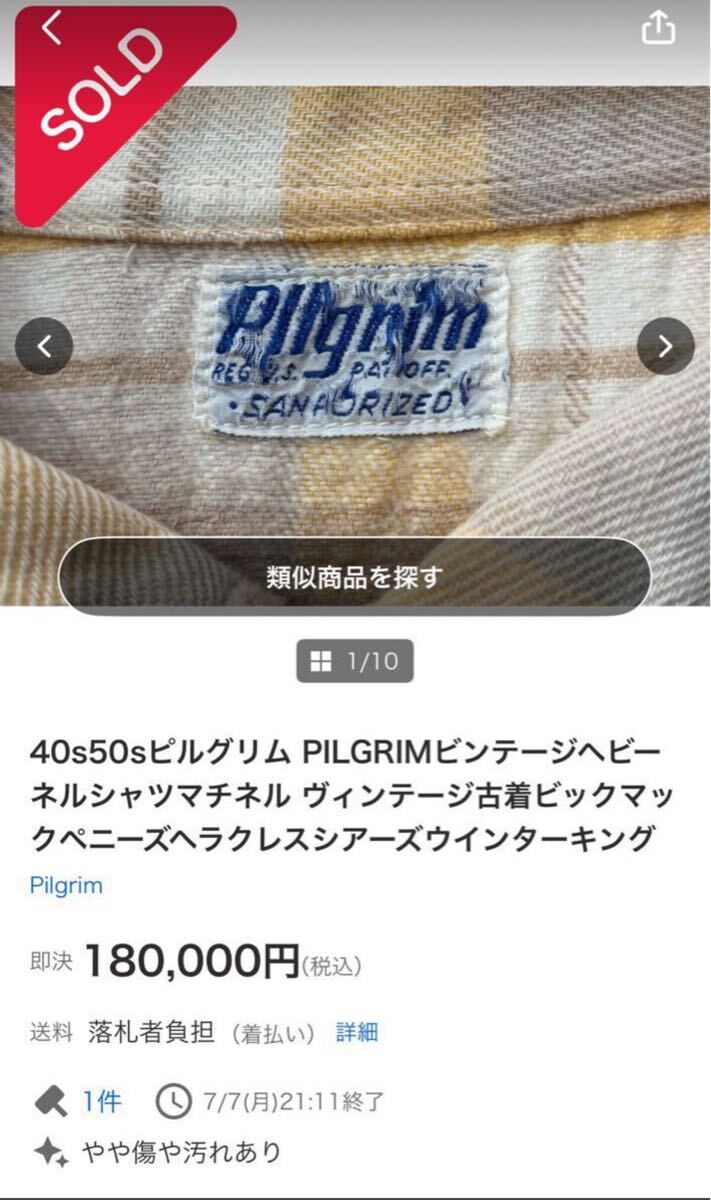View the 1件 bid history
Viewport: 711px width, 1200px height.
click(100, 1102)
